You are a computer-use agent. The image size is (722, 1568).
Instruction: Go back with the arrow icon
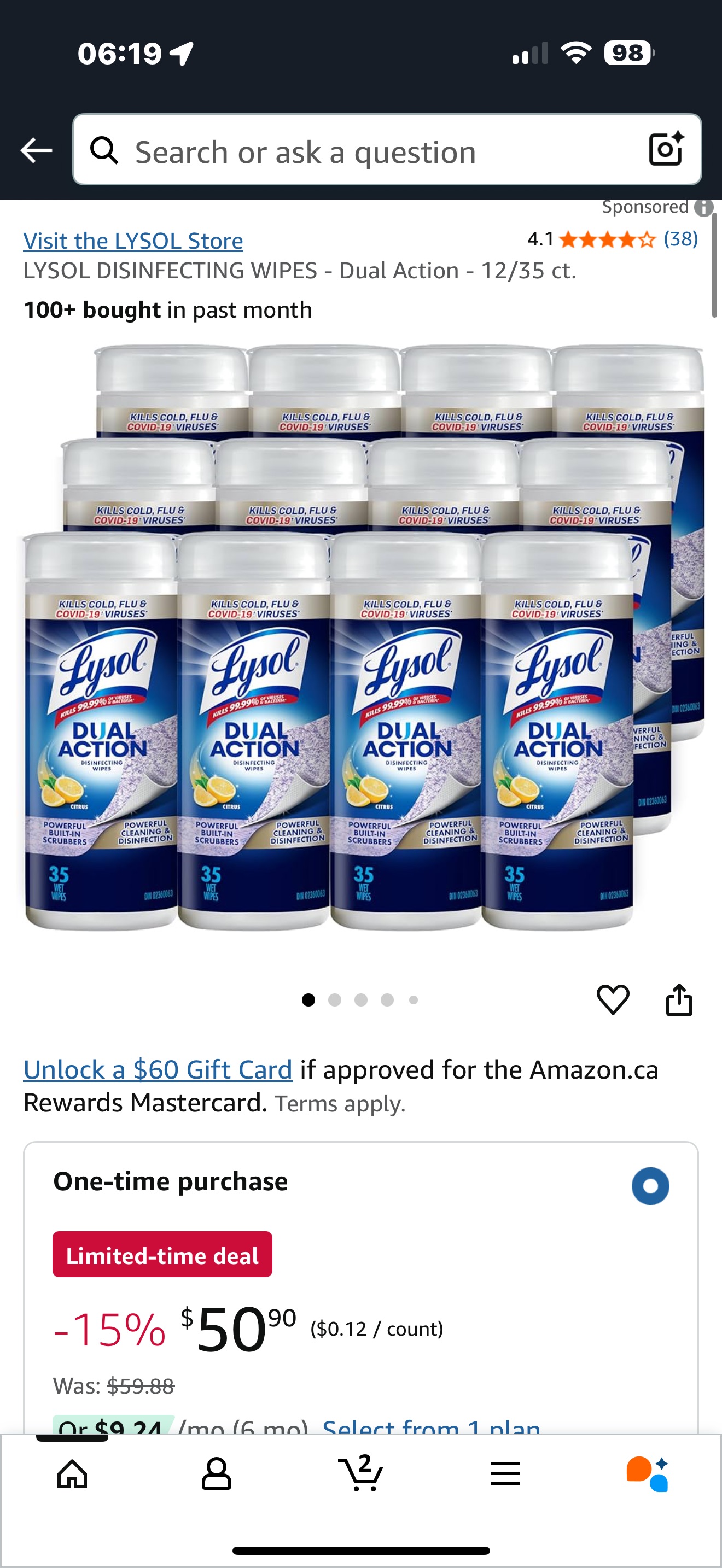[x=36, y=150]
